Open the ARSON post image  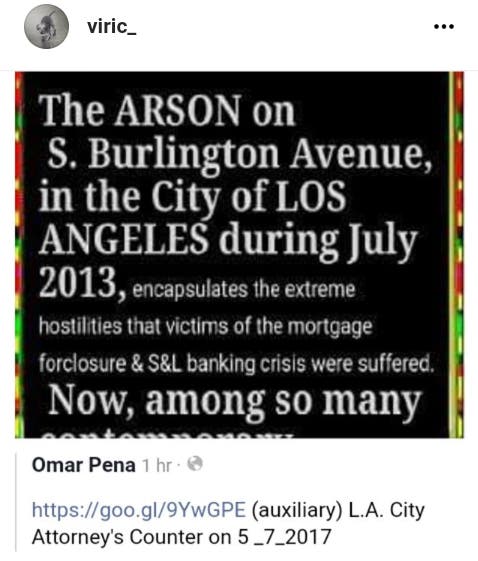(x=239, y=255)
